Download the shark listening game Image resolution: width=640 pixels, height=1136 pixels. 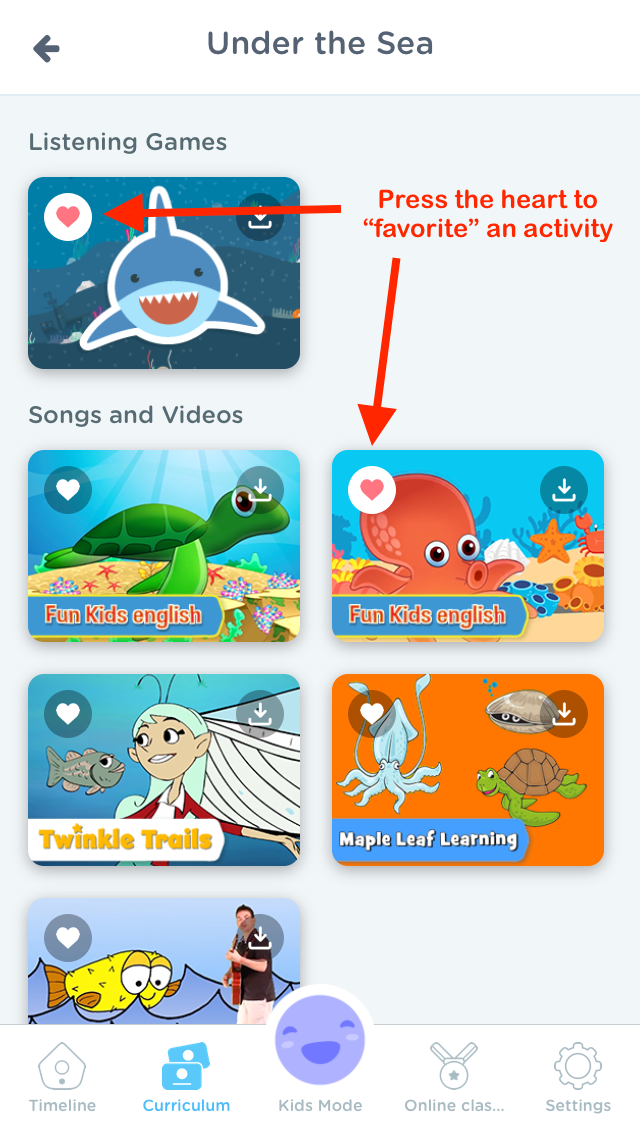click(259, 217)
